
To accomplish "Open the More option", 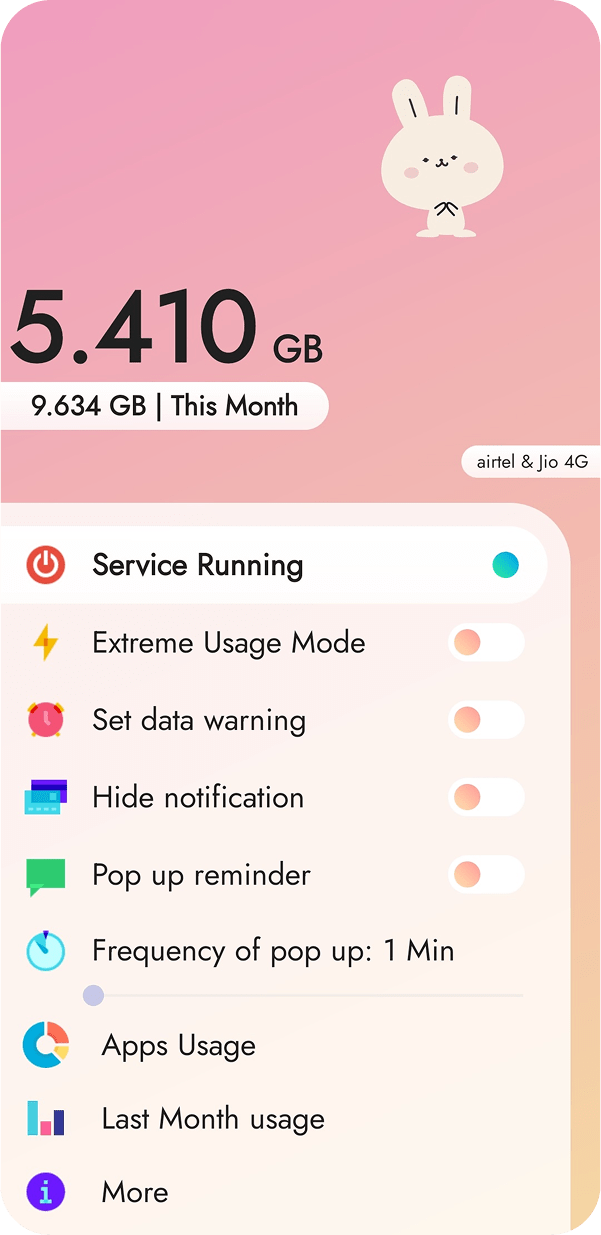I will (x=134, y=1192).
